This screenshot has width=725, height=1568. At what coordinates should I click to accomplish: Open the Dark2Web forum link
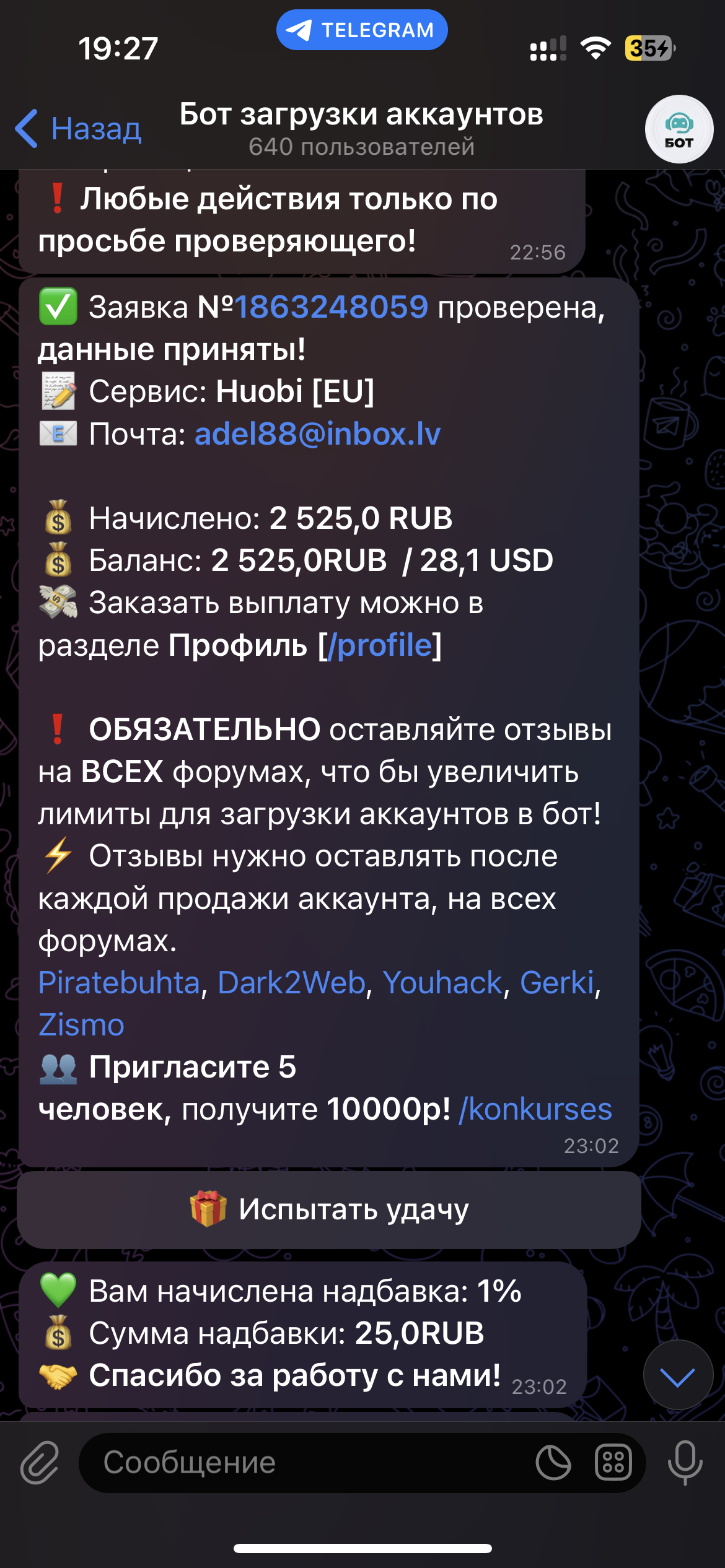(291, 983)
